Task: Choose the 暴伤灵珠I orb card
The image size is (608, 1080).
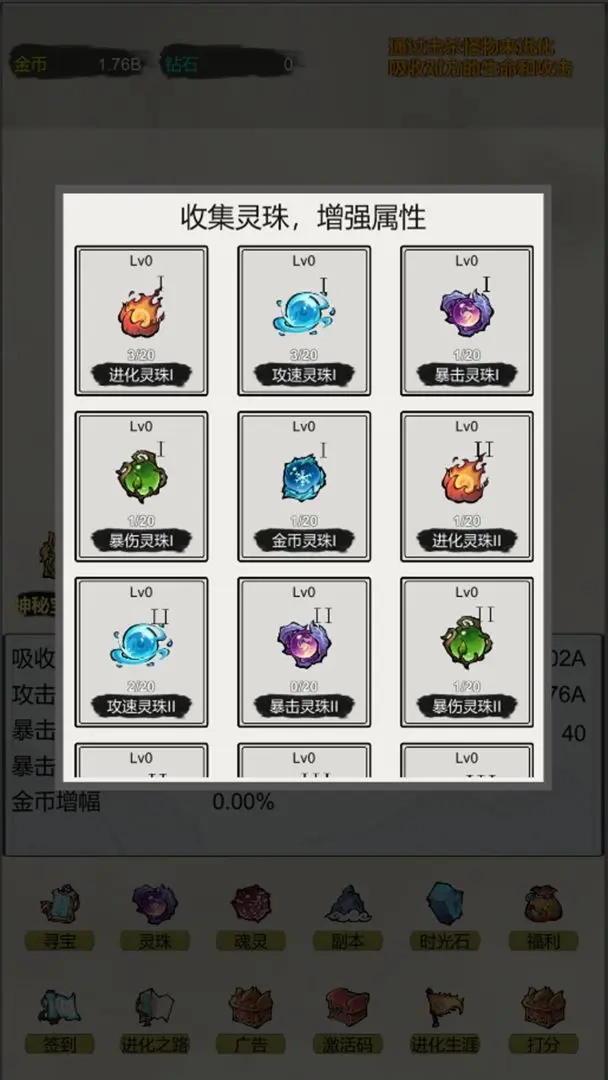Action: click(141, 486)
